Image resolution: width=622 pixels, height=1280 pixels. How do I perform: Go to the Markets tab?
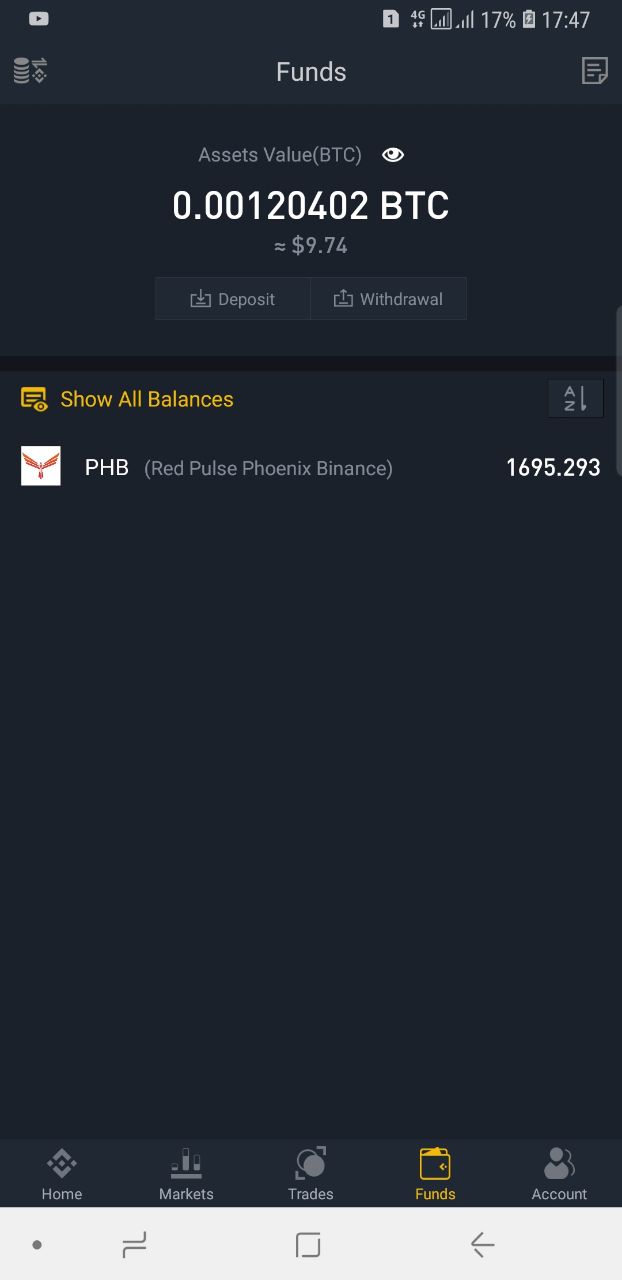[x=186, y=1174]
